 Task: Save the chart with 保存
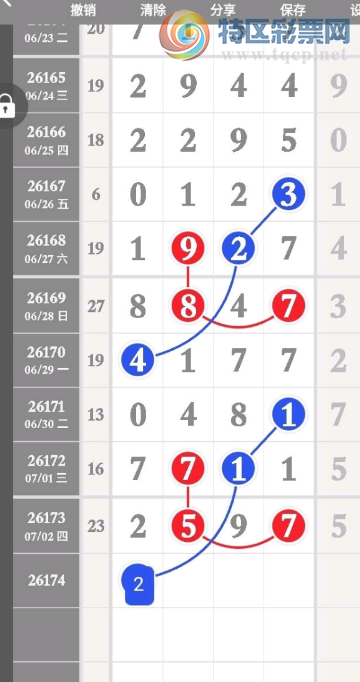coord(293,10)
